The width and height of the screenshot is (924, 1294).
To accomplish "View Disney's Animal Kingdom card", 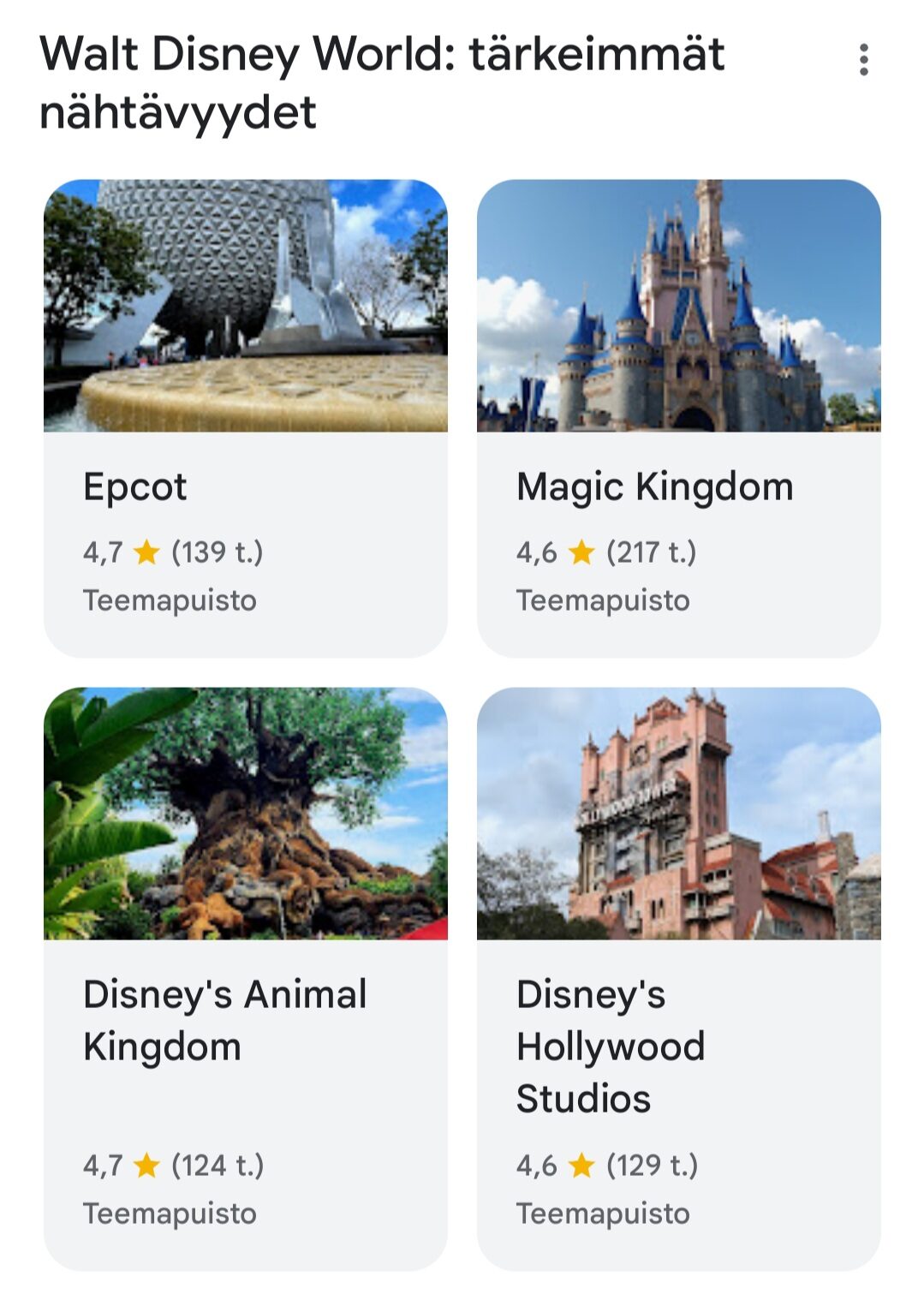I will click(x=245, y=976).
